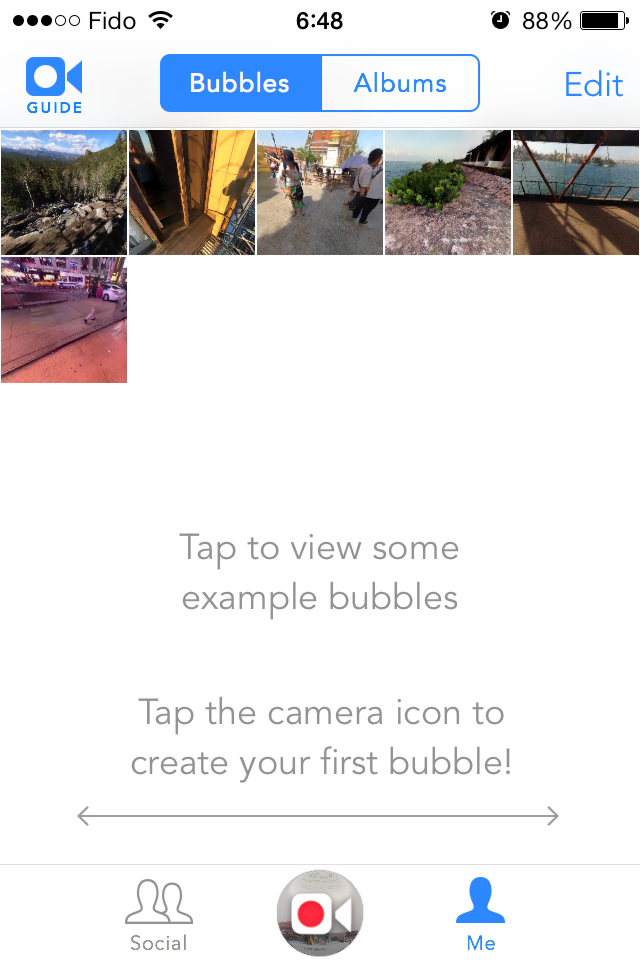Open the seaside shrub bubble
Screen dimensions: 640x960
click(448, 192)
